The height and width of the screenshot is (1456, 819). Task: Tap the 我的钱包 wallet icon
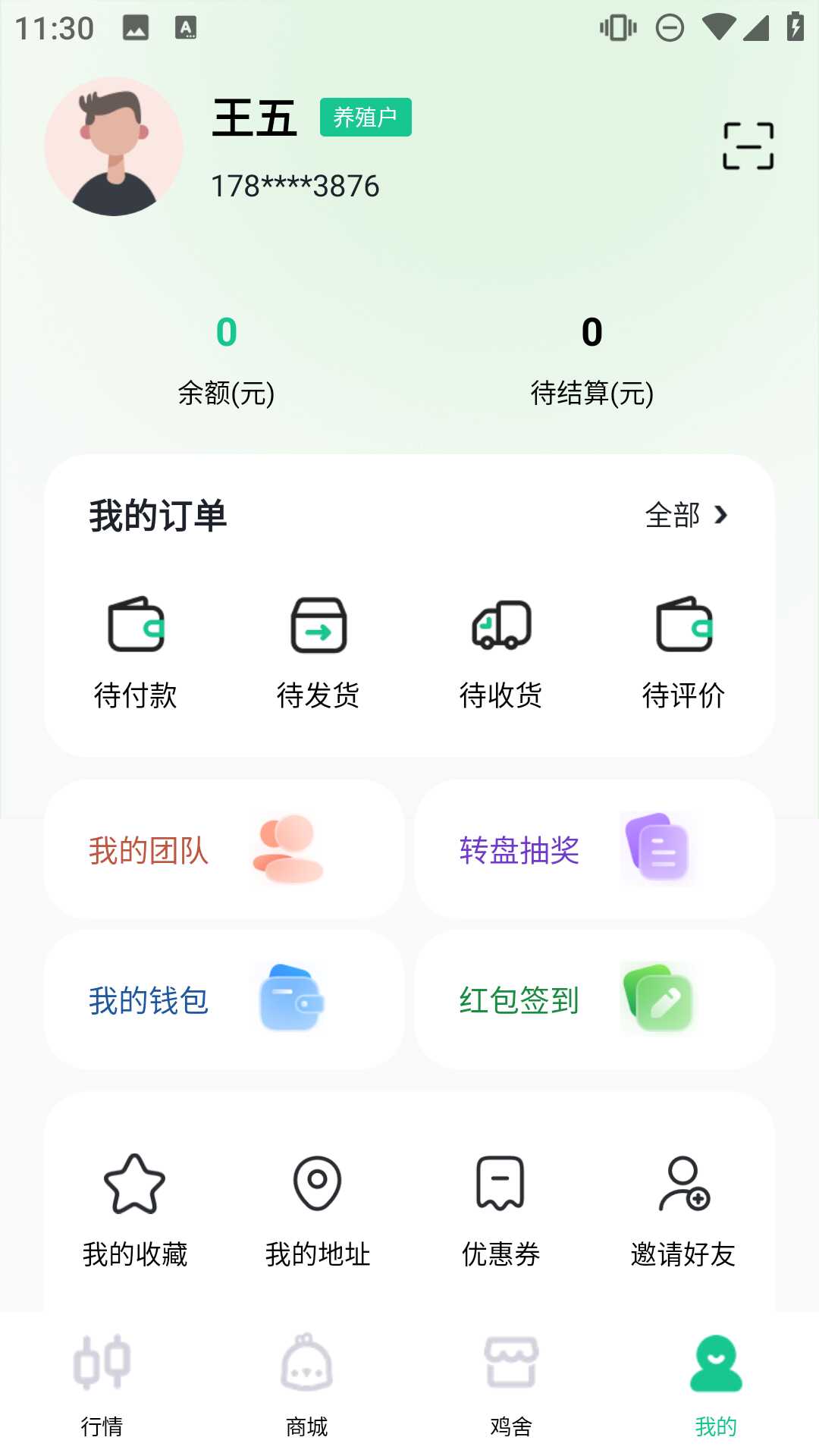[292, 999]
